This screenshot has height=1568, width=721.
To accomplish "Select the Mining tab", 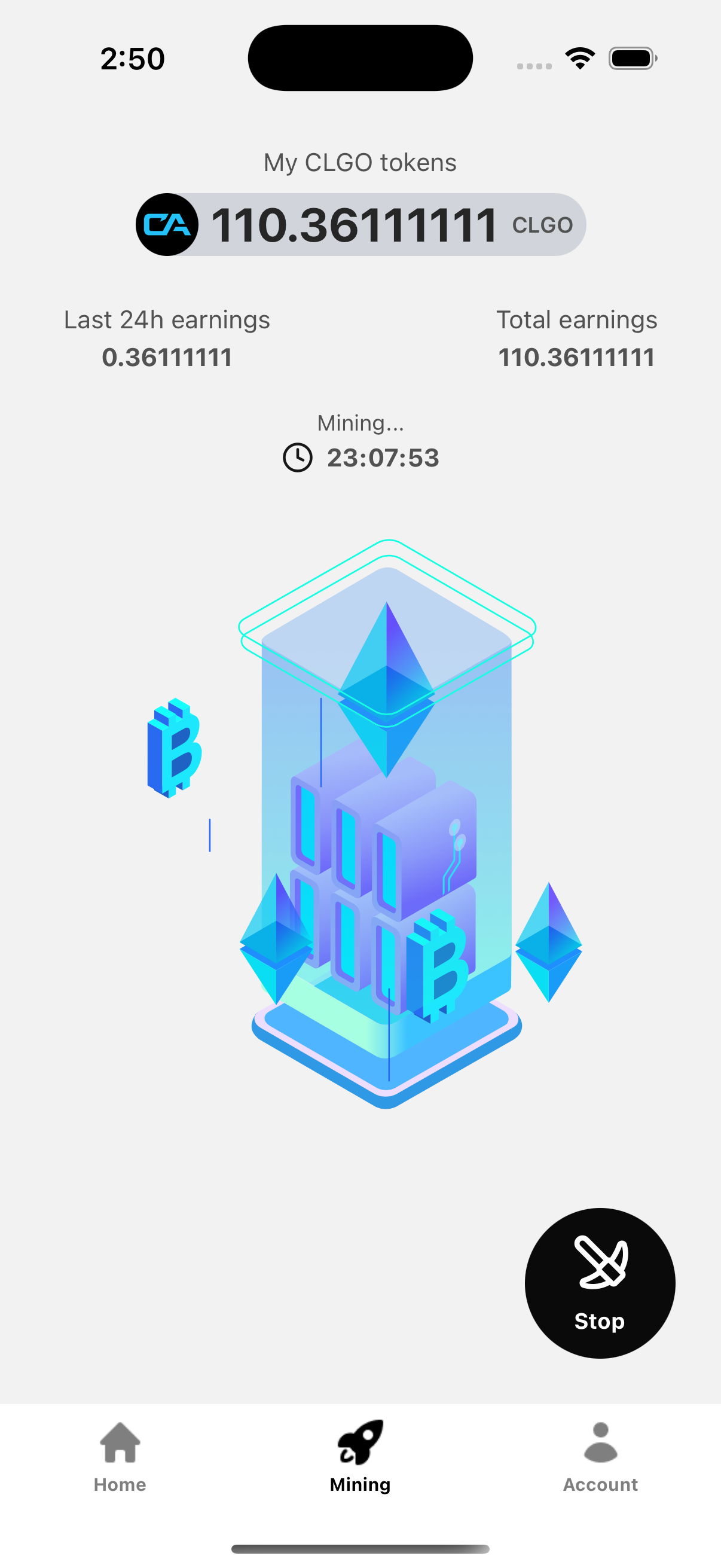I will click(x=360, y=1457).
